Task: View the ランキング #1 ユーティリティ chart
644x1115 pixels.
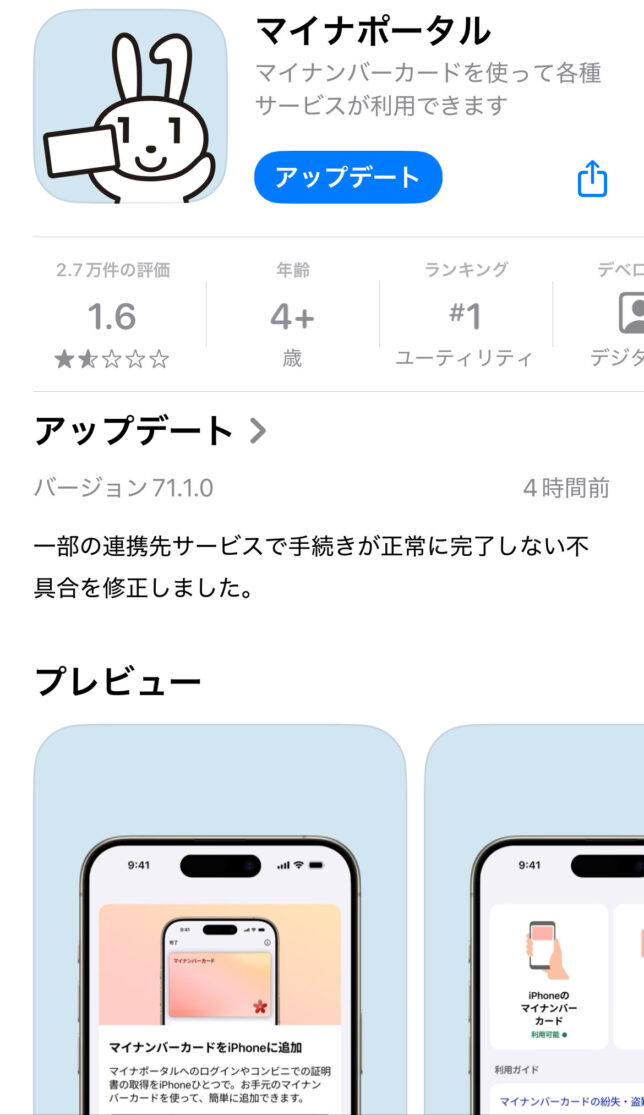Action: coord(465,315)
